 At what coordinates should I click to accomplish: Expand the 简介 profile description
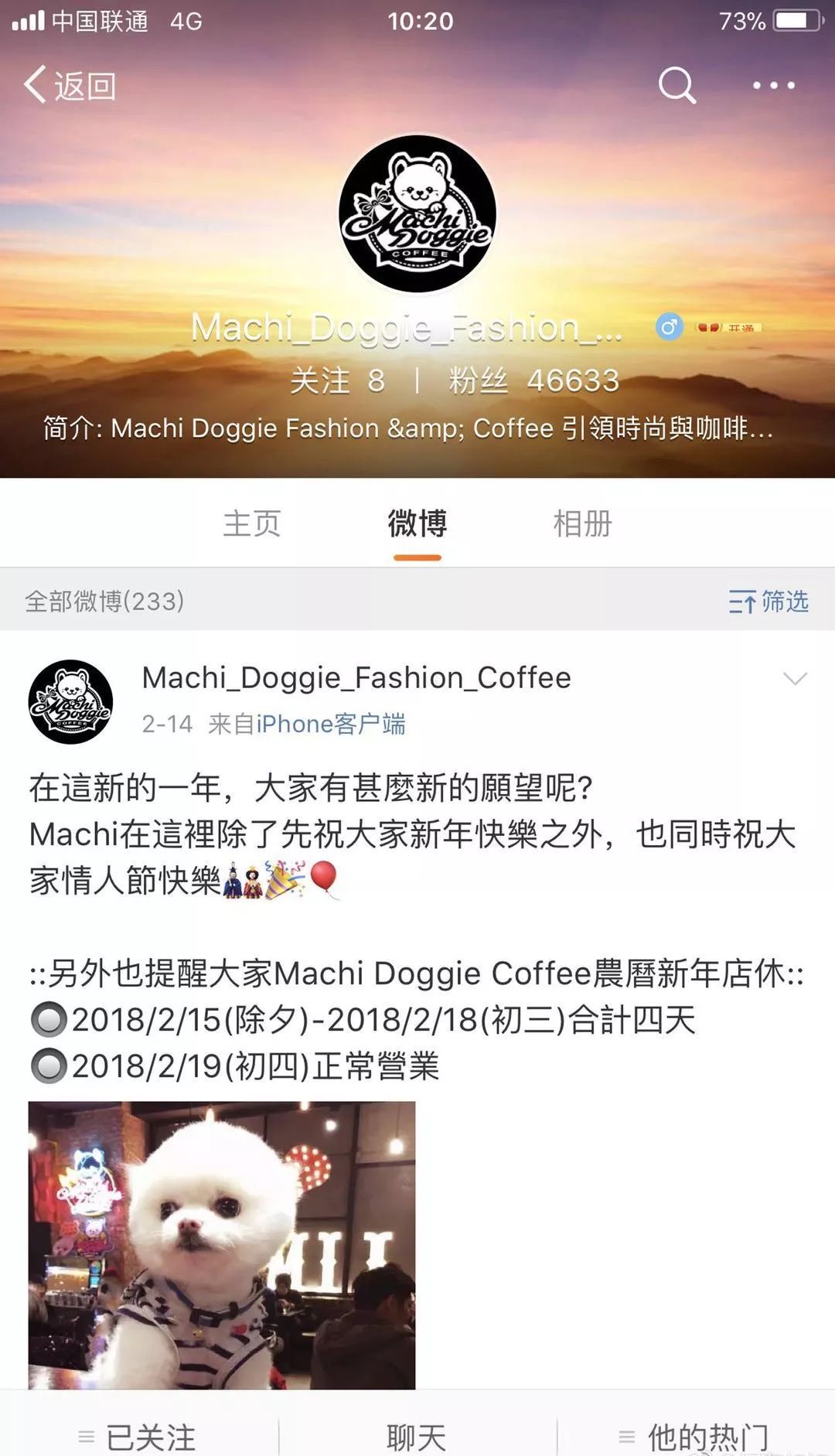[408, 428]
